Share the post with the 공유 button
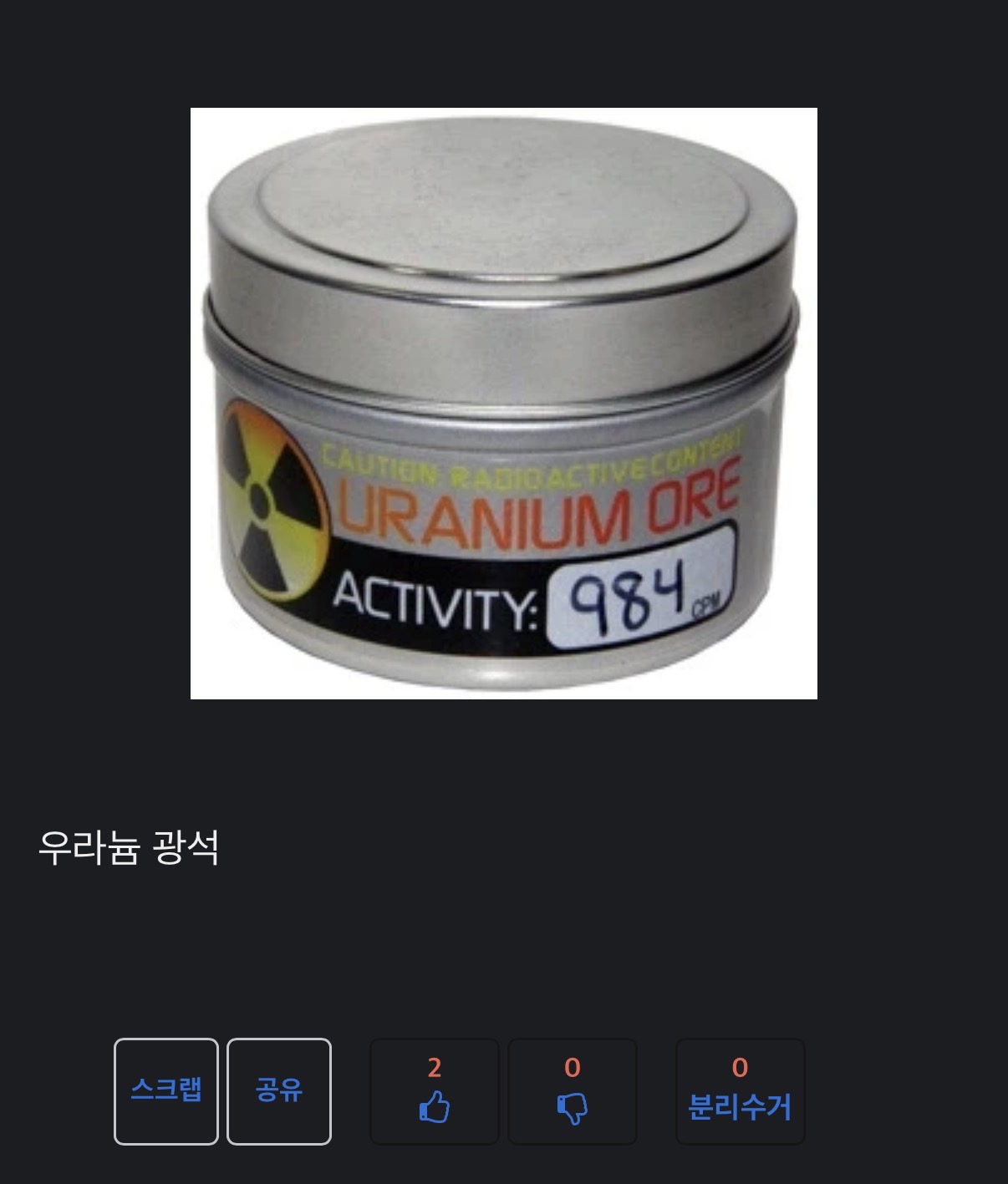The width and height of the screenshot is (1008, 1184). (x=279, y=1091)
